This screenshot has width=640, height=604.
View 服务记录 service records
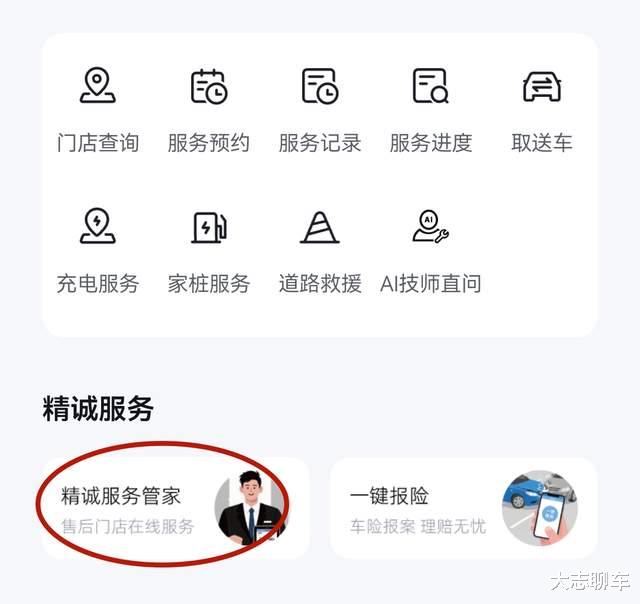(x=320, y=110)
